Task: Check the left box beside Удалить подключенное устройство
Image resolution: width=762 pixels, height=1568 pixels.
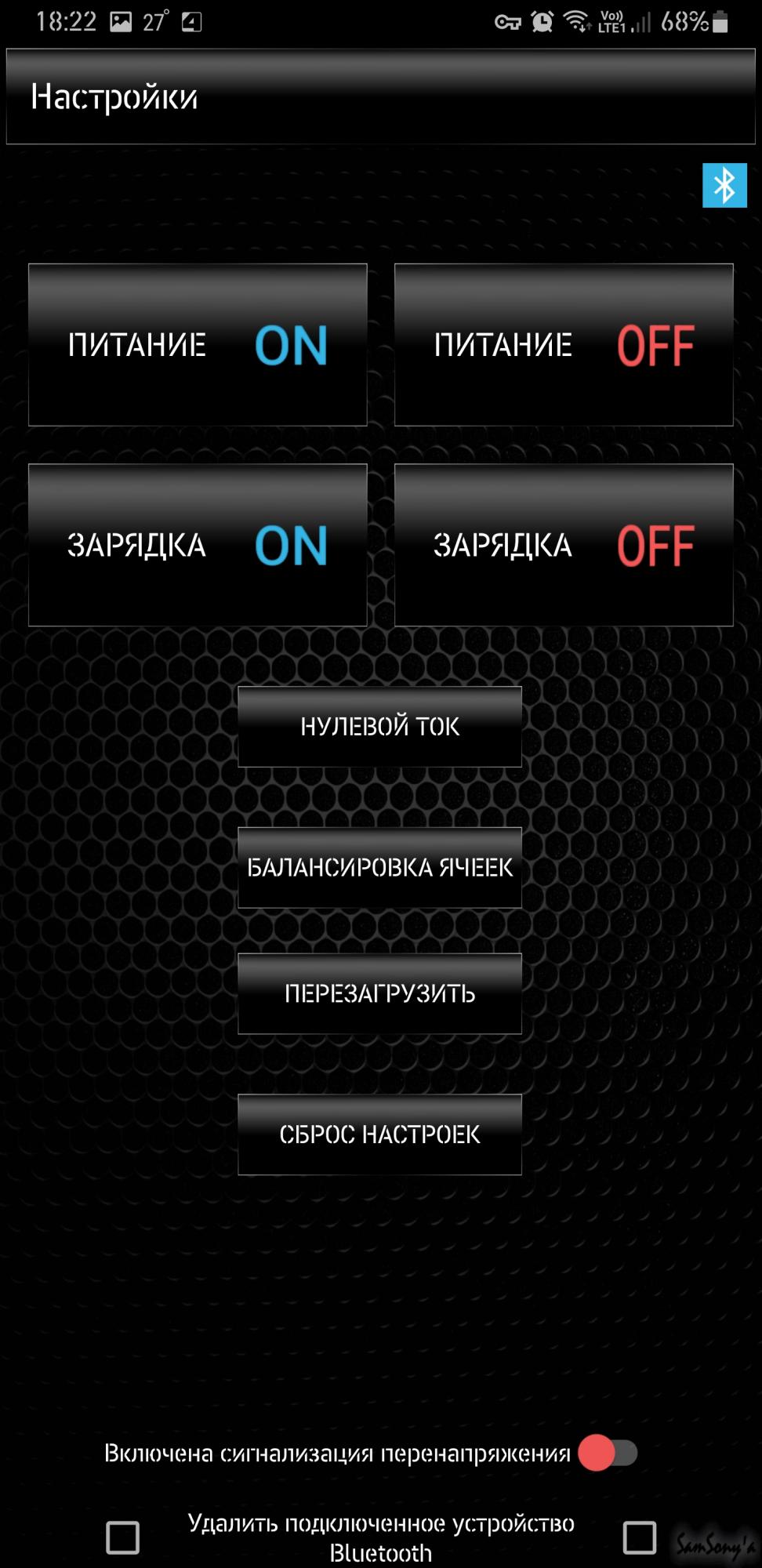Action: (x=123, y=1537)
